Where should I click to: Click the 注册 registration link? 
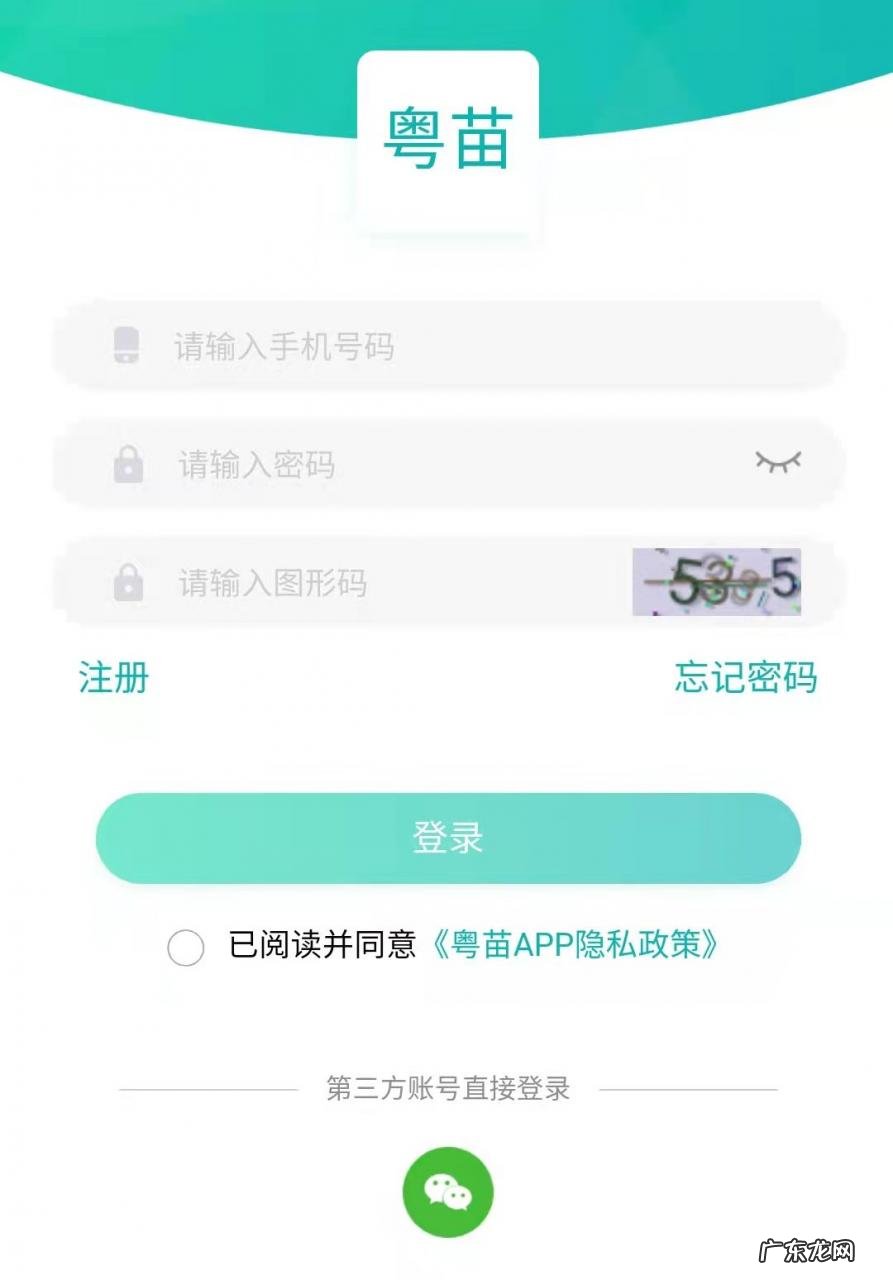point(110,680)
